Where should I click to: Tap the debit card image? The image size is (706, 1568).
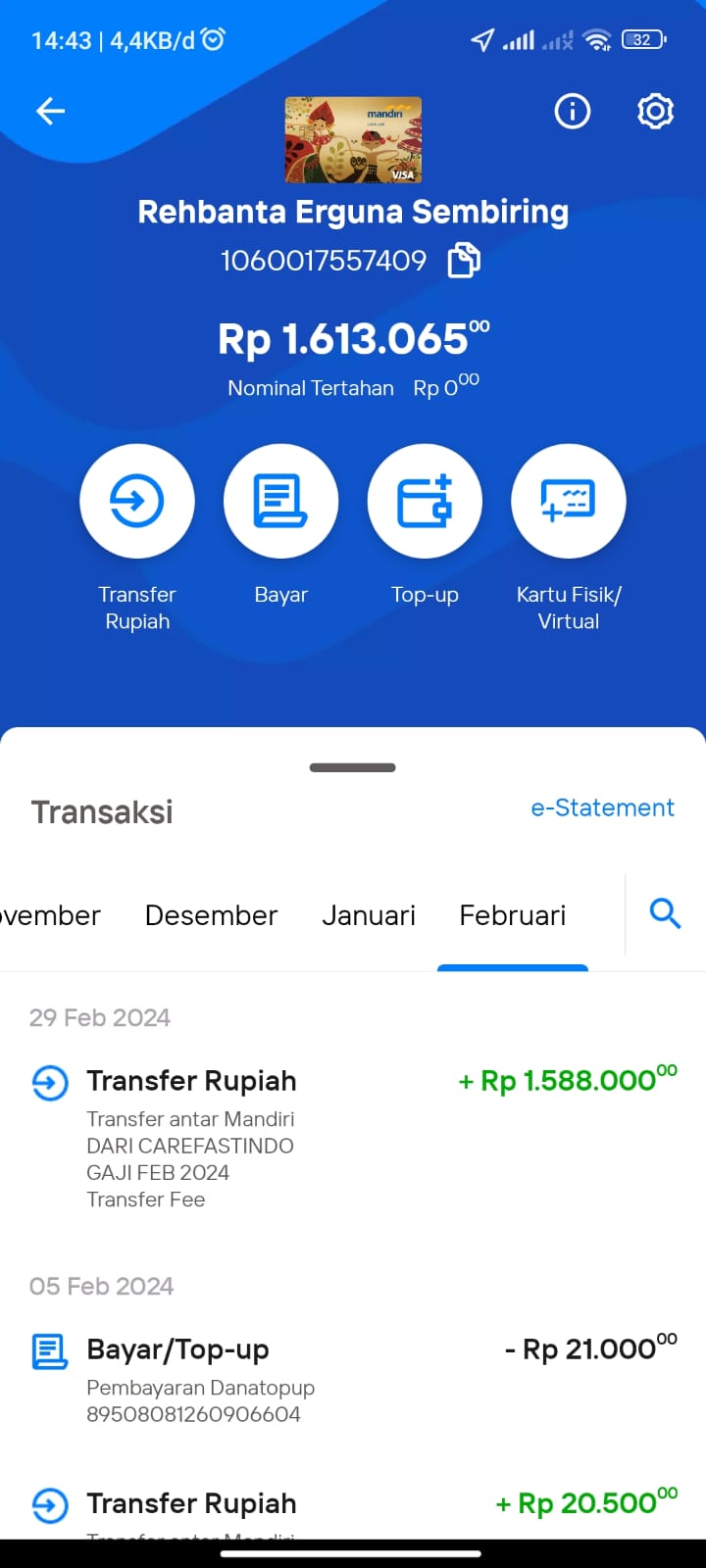[353, 140]
